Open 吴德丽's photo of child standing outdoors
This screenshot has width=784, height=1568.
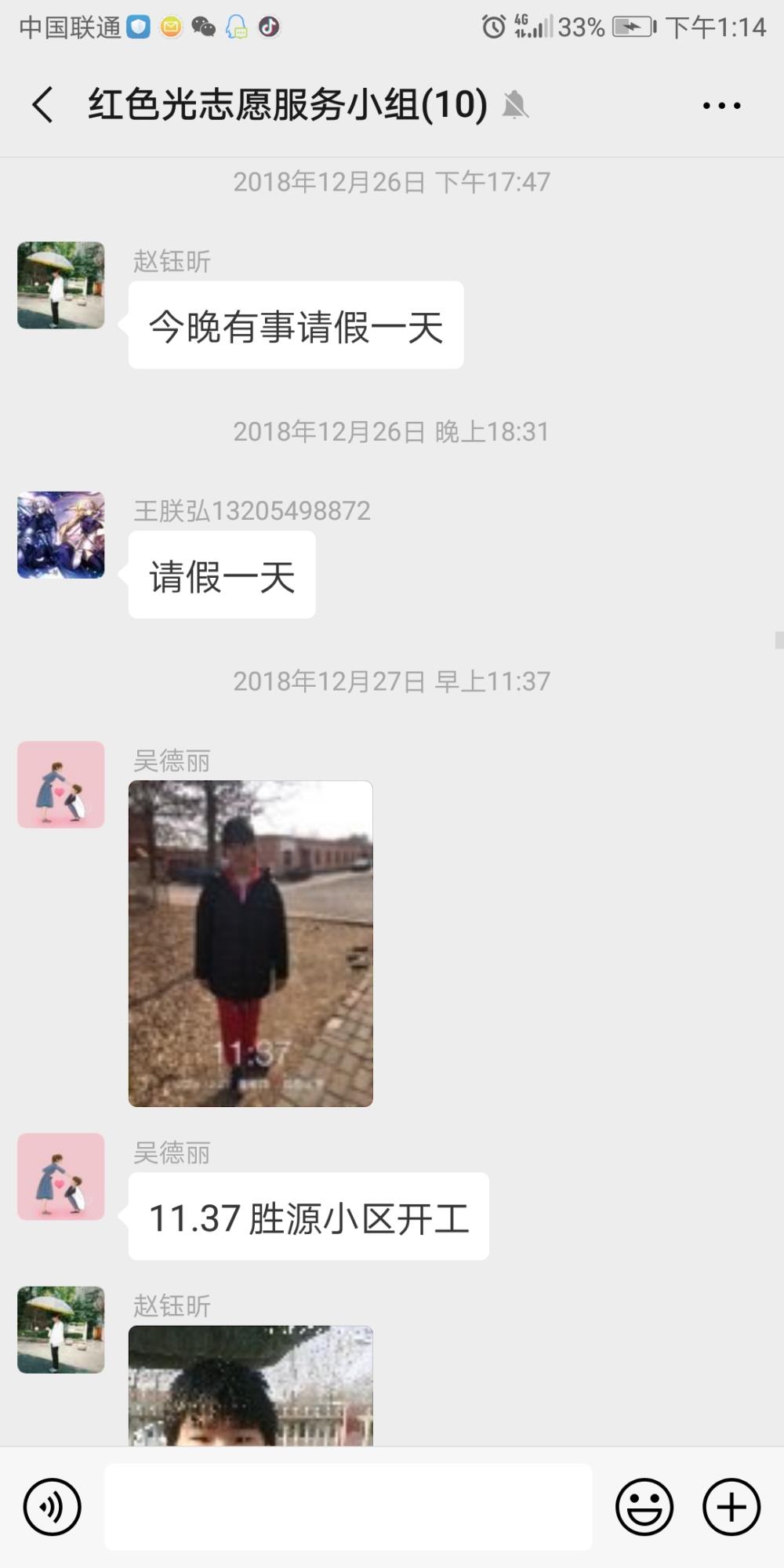pos(251,944)
